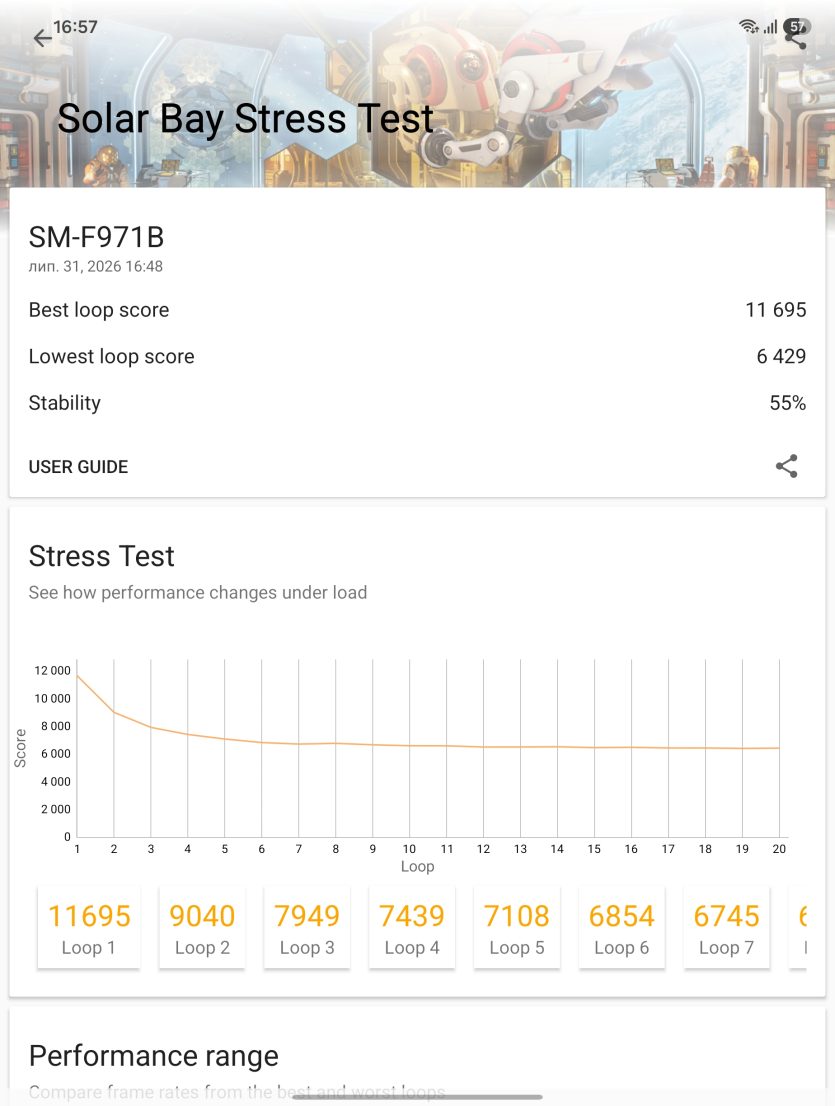Image resolution: width=835 pixels, height=1106 pixels.
Task: Tap the share icon in the app bar
Action: [x=796, y=38]
